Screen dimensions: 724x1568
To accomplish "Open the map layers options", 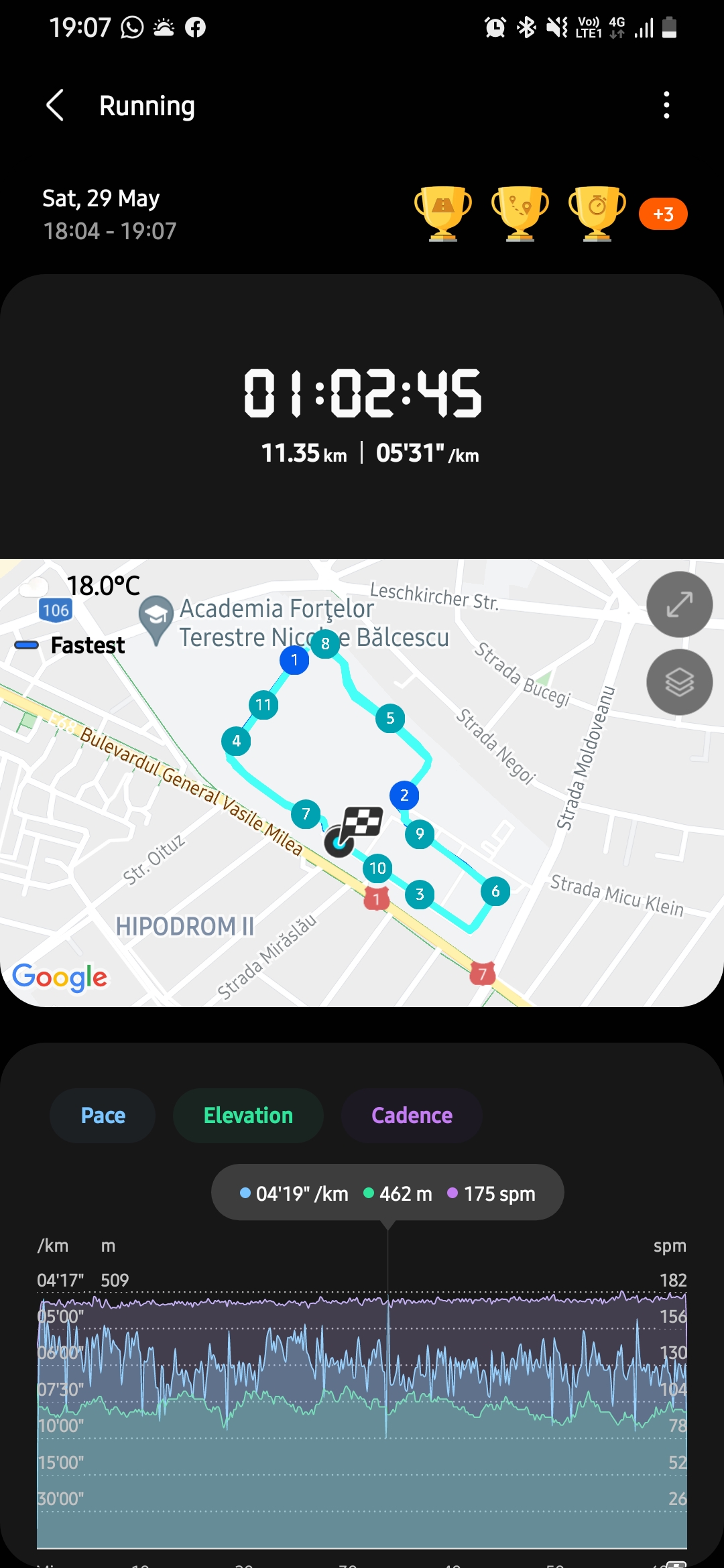I will coord(679,682).
